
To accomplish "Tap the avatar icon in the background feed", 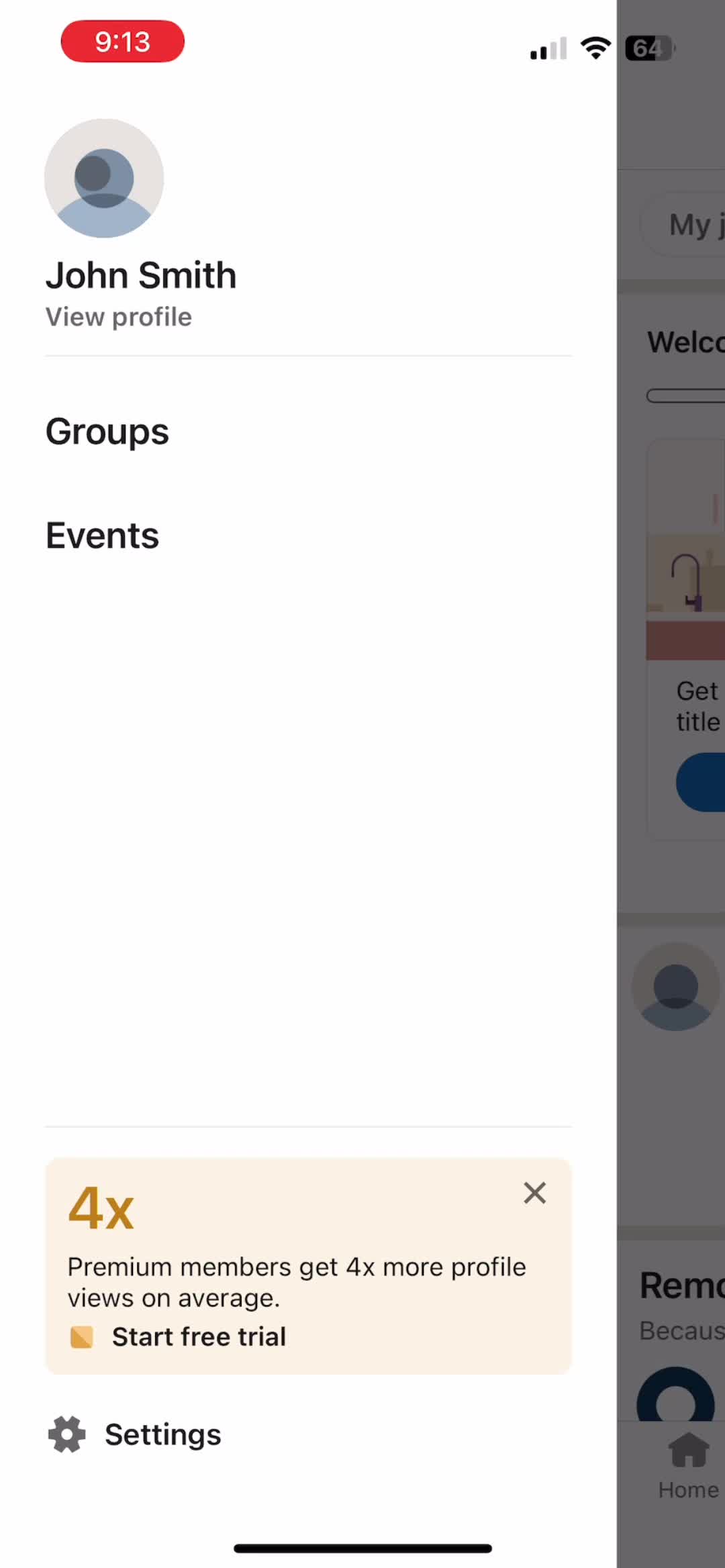I will (x=675, y=988).
